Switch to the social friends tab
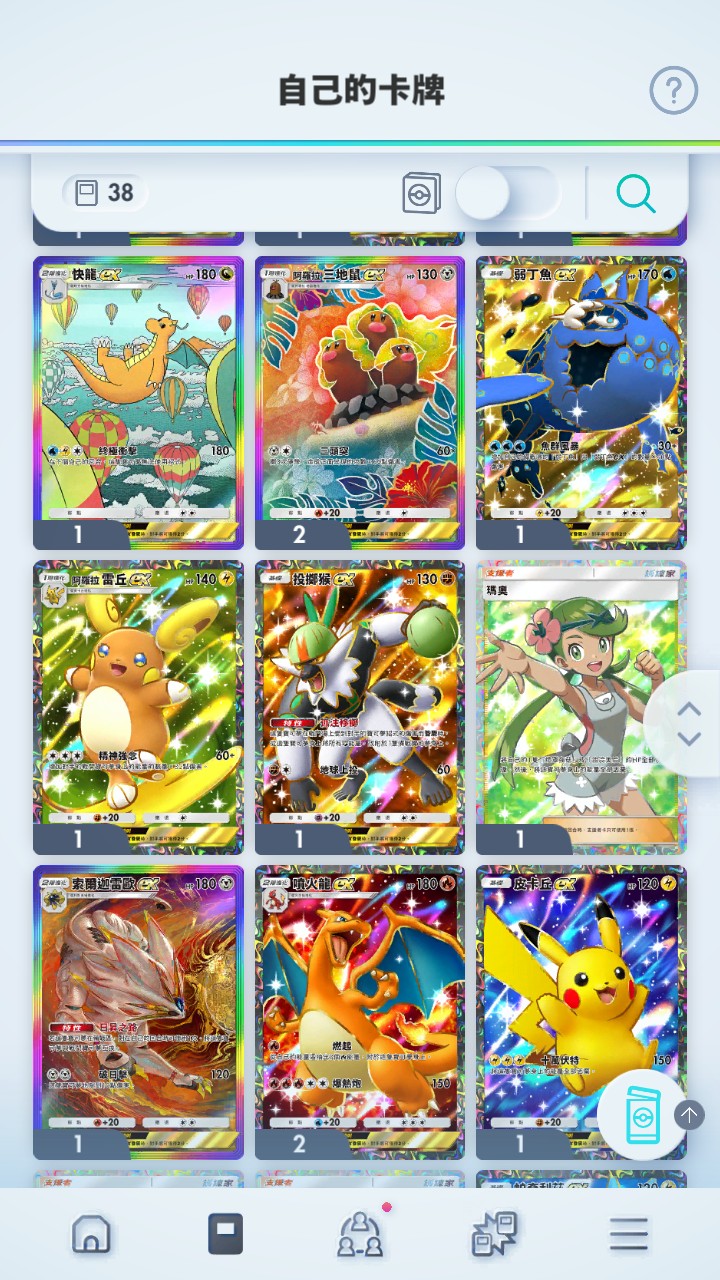Image resolution: width=720 pixels, height=1280 pixels. 360,1234
